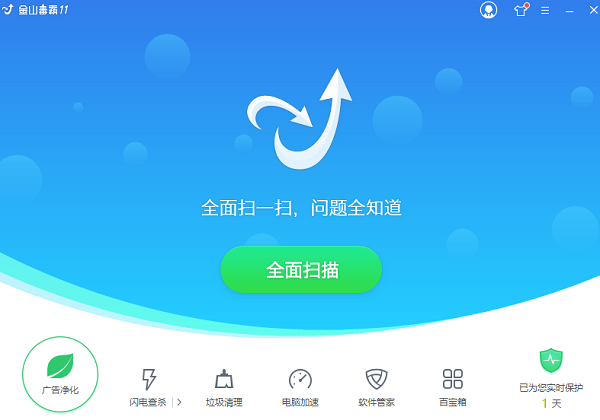Viewport: 600px width, 420px height.
Task: Open the main hamburger menu
Action: [545, 10]
